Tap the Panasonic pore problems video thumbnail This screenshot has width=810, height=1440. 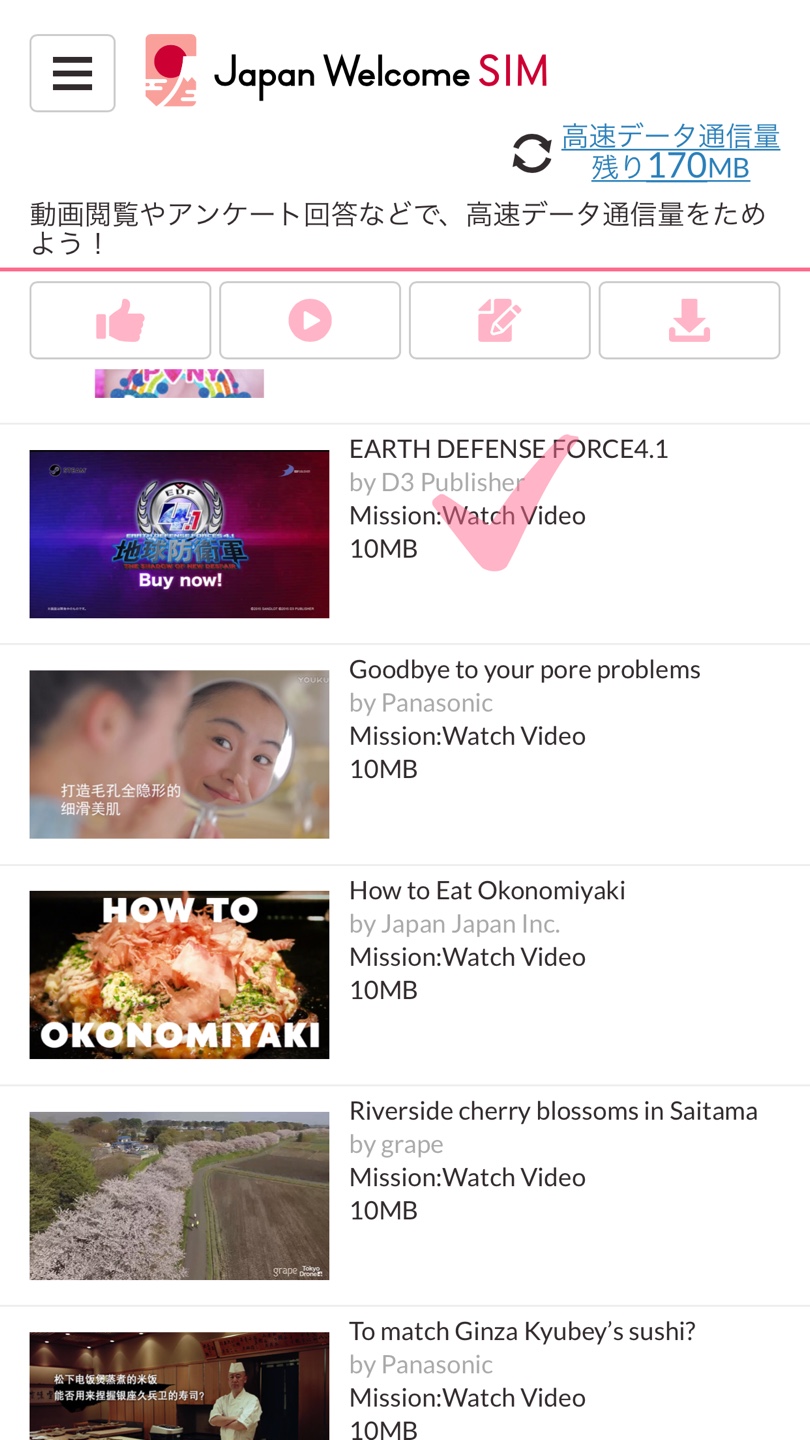coord(179,754)
